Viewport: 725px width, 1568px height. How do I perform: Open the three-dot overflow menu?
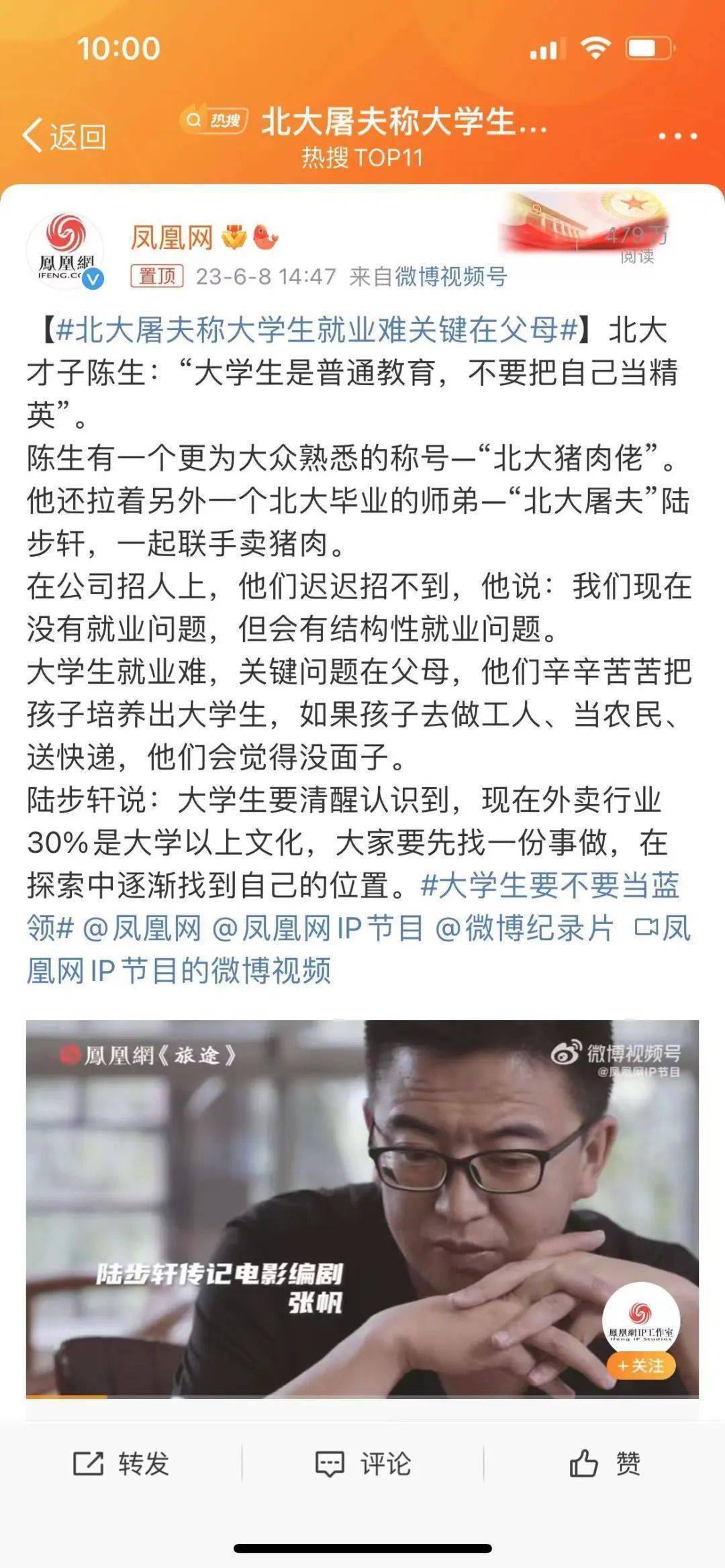(677, 136)
